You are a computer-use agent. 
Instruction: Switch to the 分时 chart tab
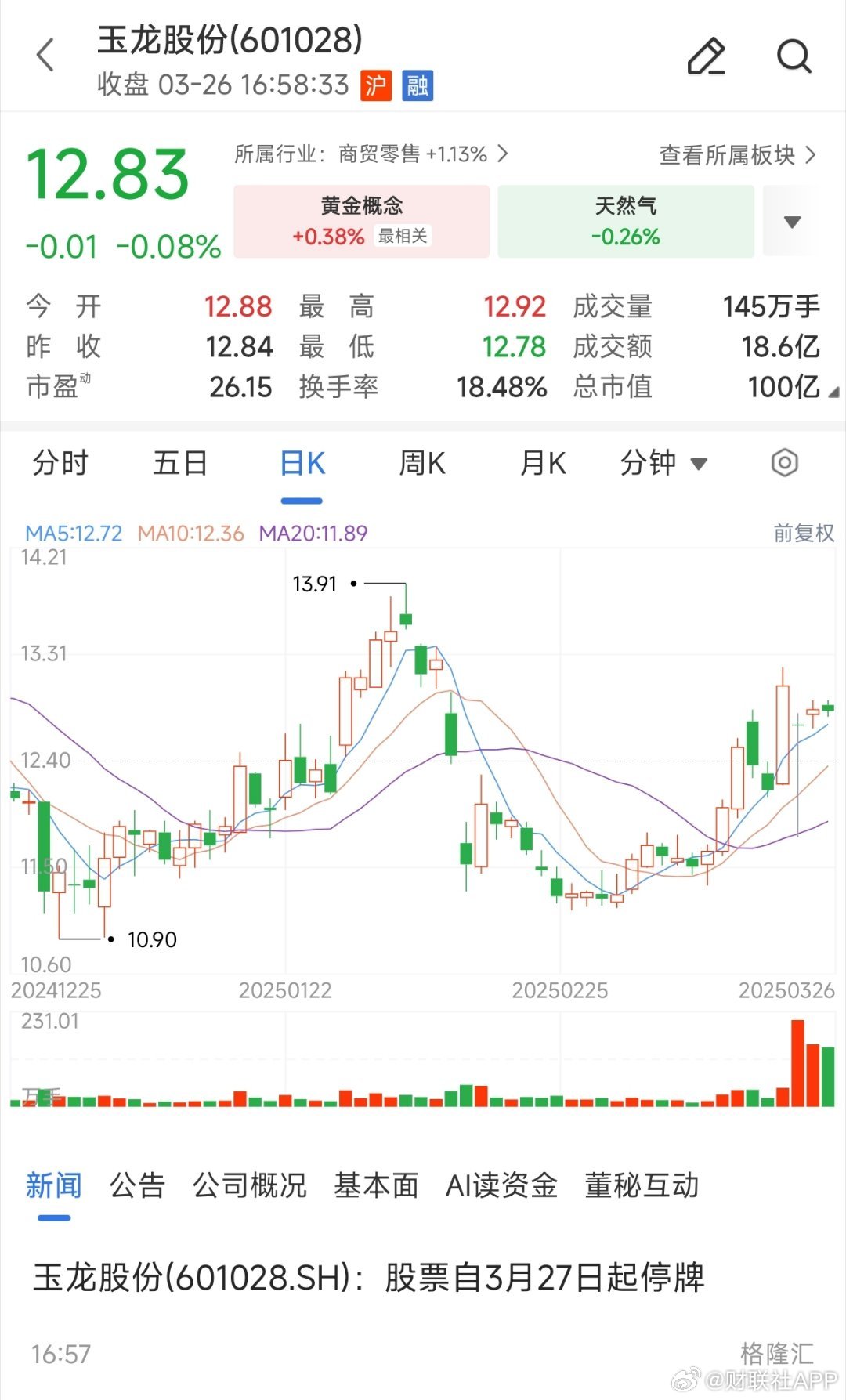[x=60, y=463]
